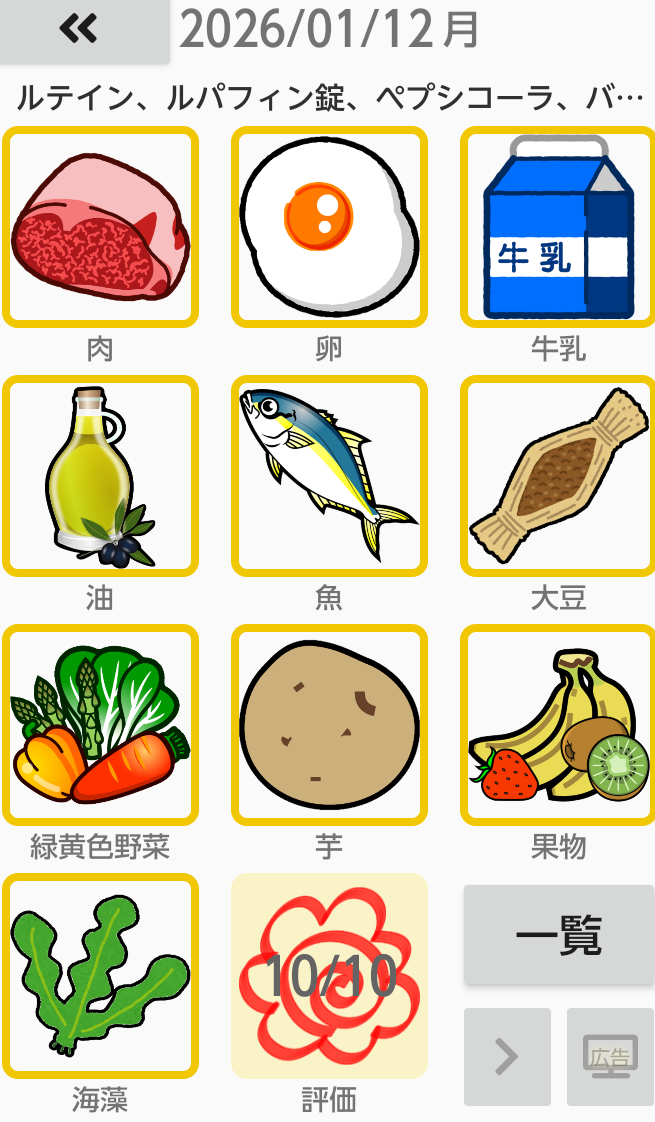Tap the 大豆 (soybean) food tile
This screenshot has height=1122, width=655.
pos(557,476)
